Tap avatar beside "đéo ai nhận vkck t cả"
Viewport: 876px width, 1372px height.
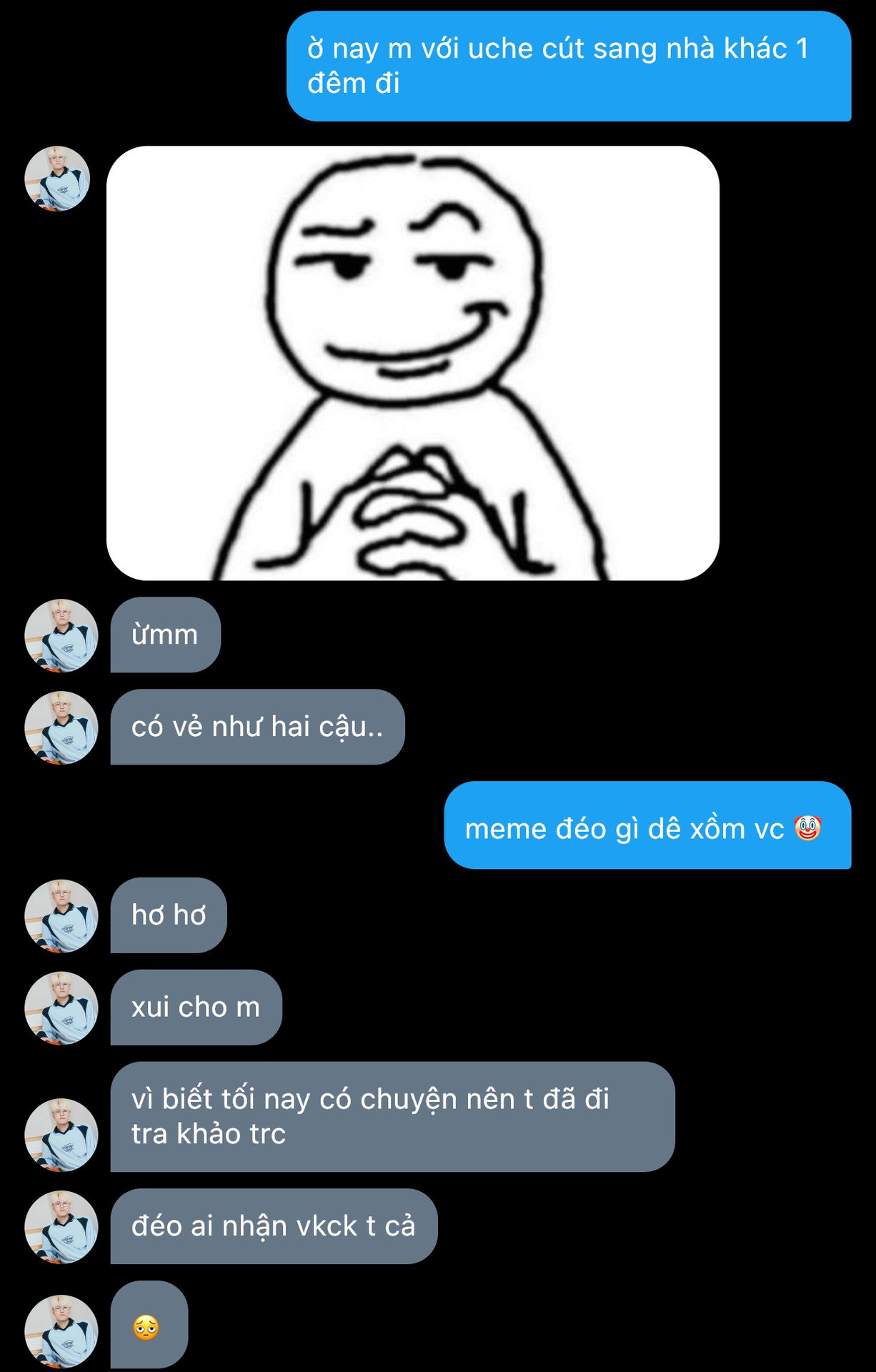(61, 1226)
